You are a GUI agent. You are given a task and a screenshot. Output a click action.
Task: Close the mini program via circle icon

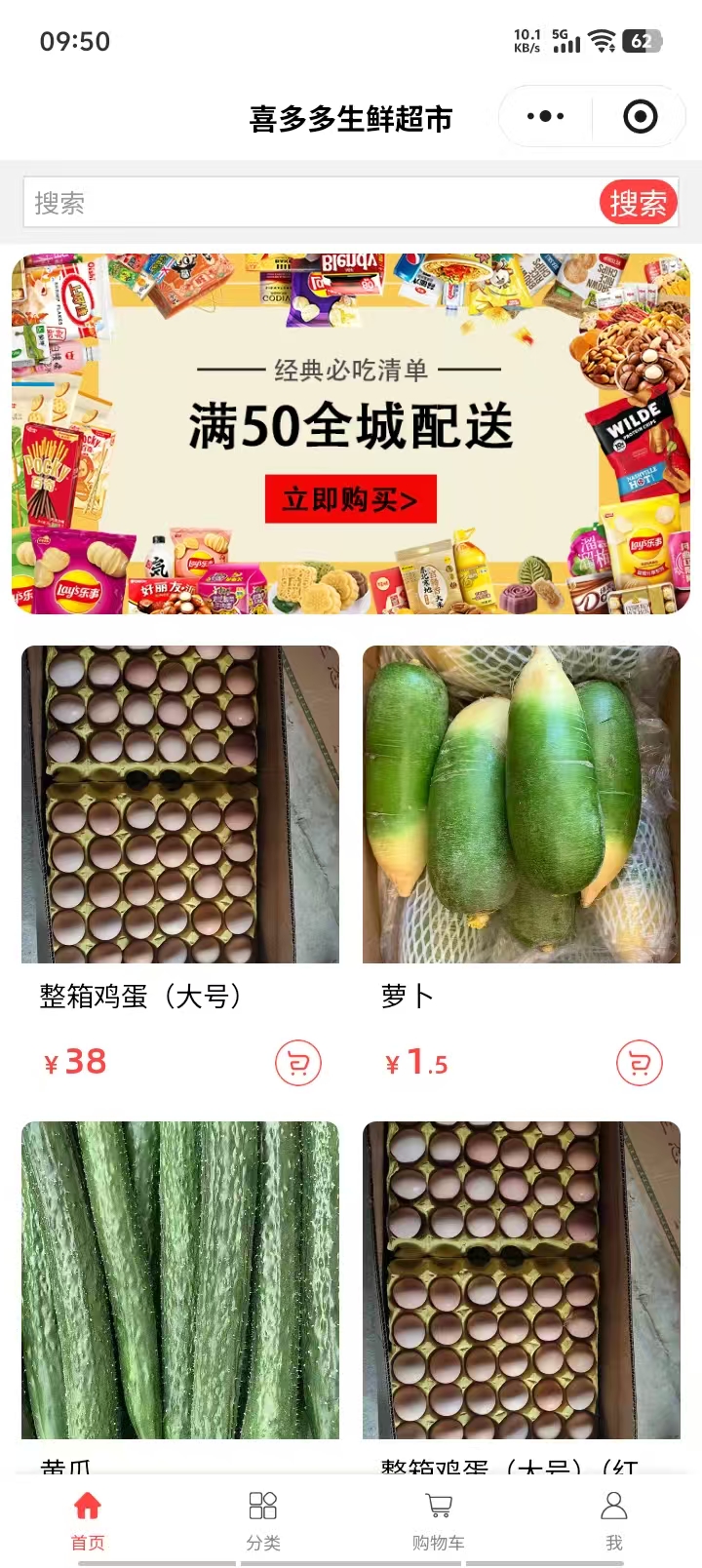pyautogui.click(x=640, y=117)
